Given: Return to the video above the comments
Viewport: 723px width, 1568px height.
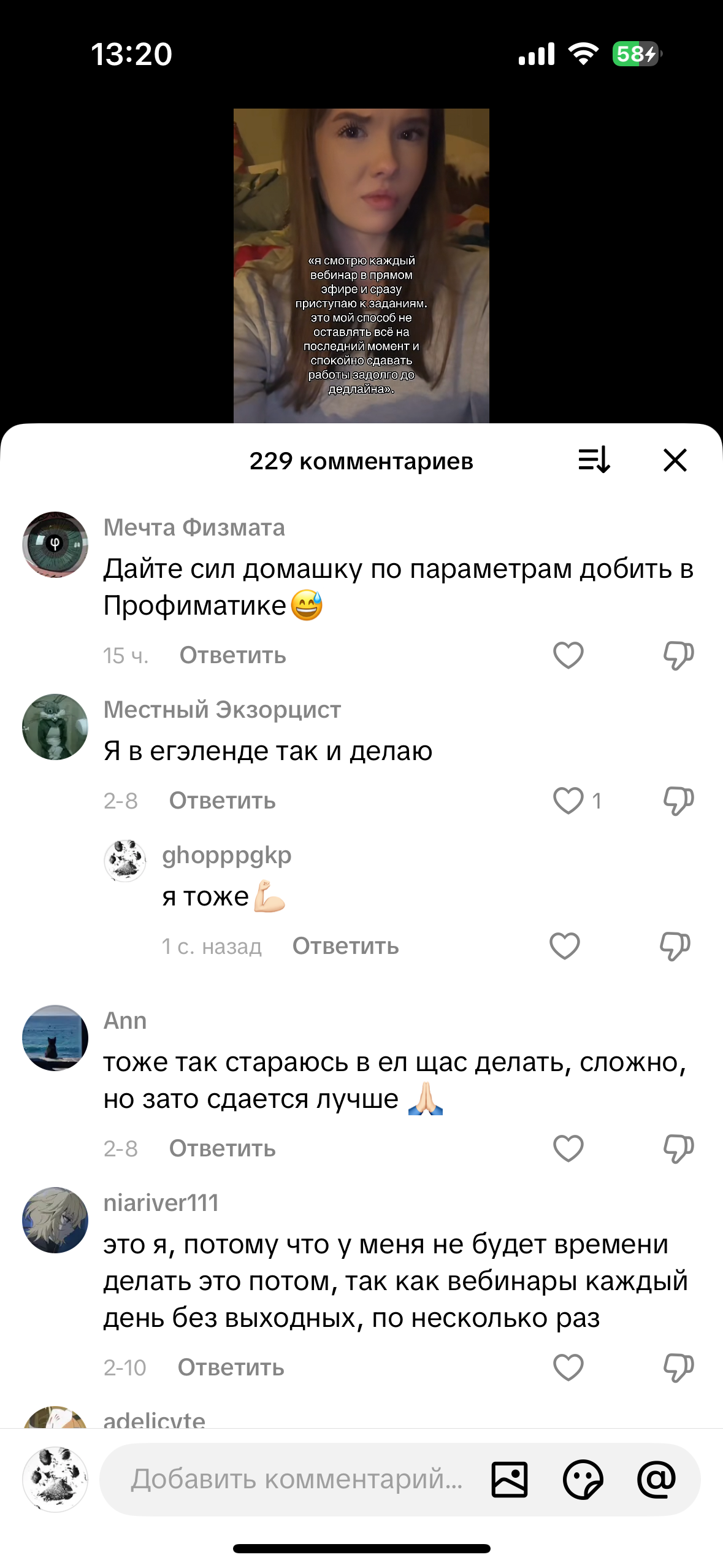Looking at the screenshot, I should click(x=361, y=265).
